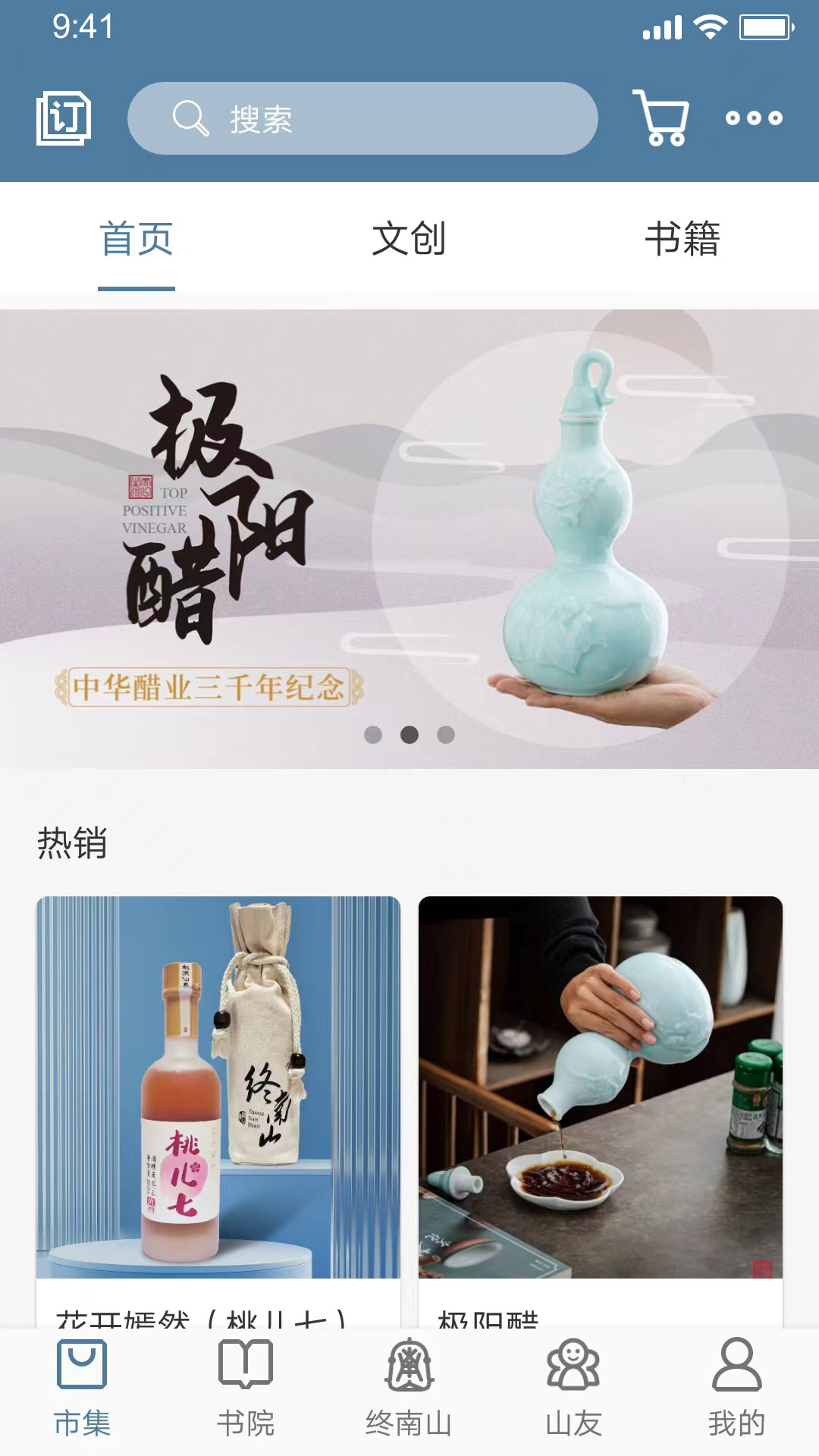Select the 首页 top tab
Viewport: 819px width, 1456px height.
pos(136,239)
